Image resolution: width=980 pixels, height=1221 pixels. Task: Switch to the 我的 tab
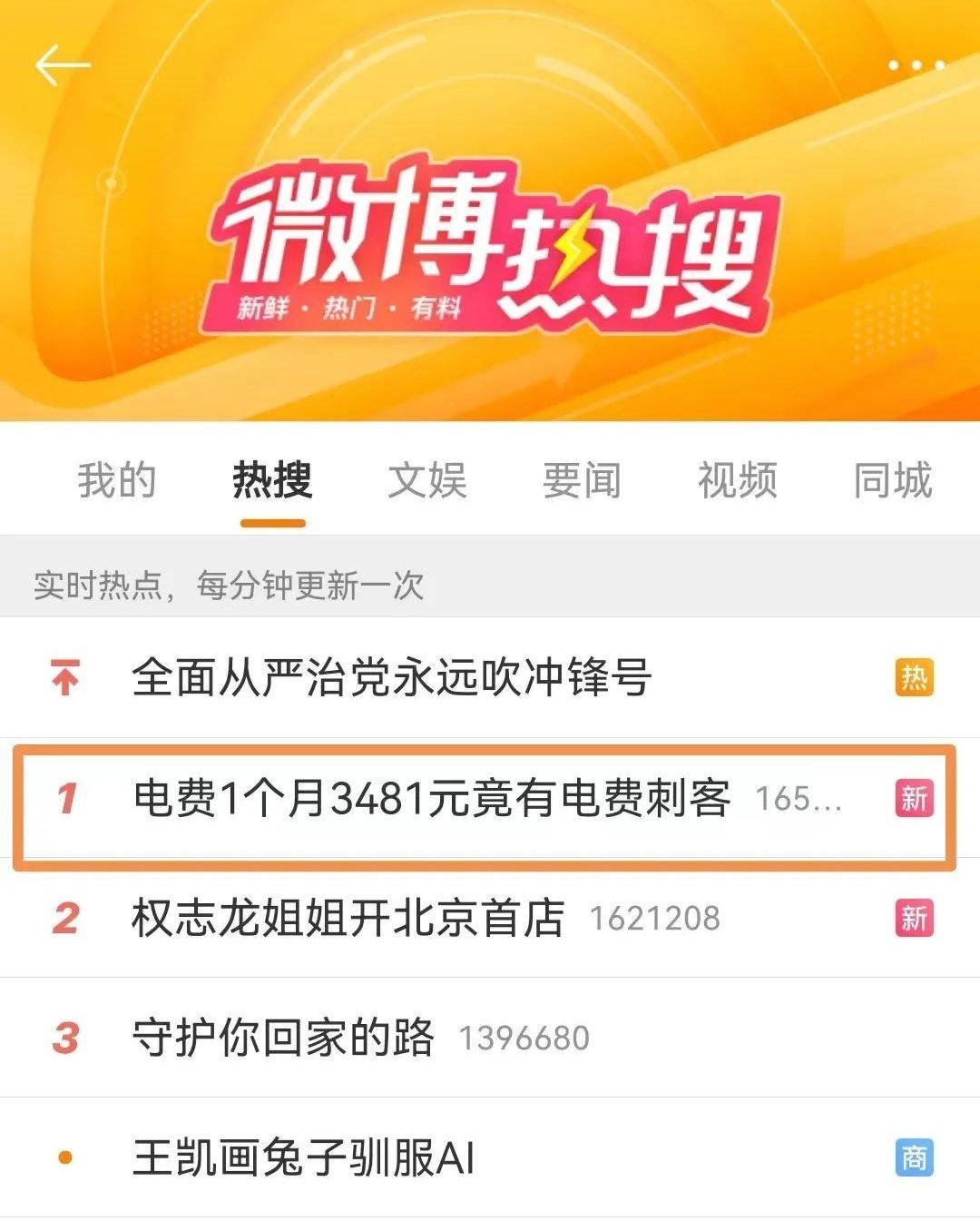coord(116,479)
